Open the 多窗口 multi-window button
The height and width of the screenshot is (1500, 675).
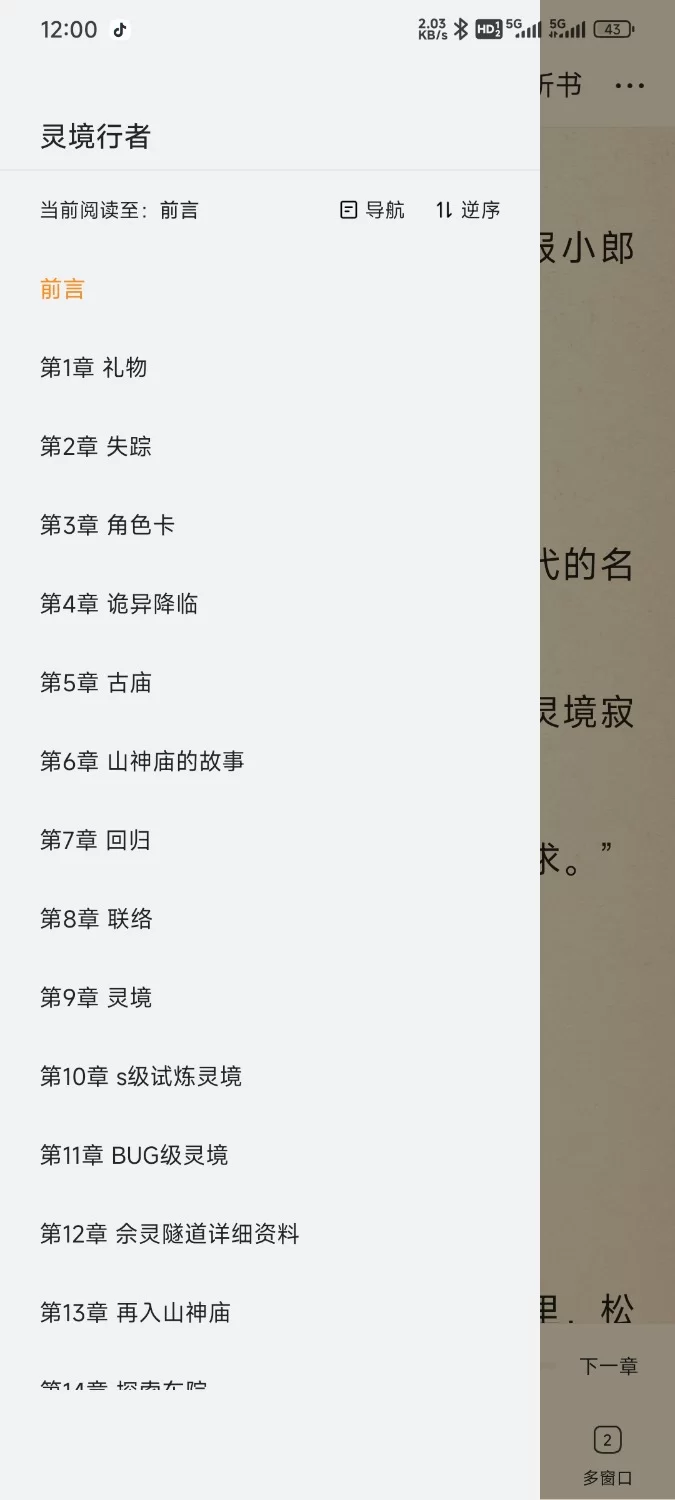pos(607,1455)
